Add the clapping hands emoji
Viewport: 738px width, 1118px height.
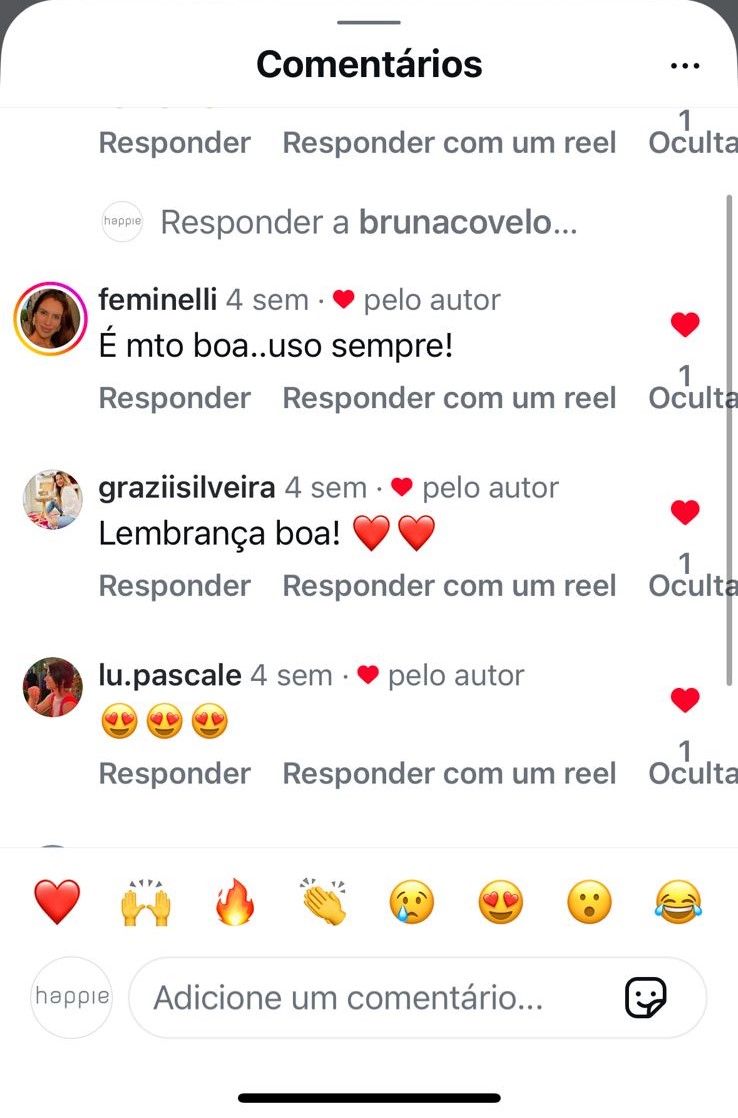324,903
